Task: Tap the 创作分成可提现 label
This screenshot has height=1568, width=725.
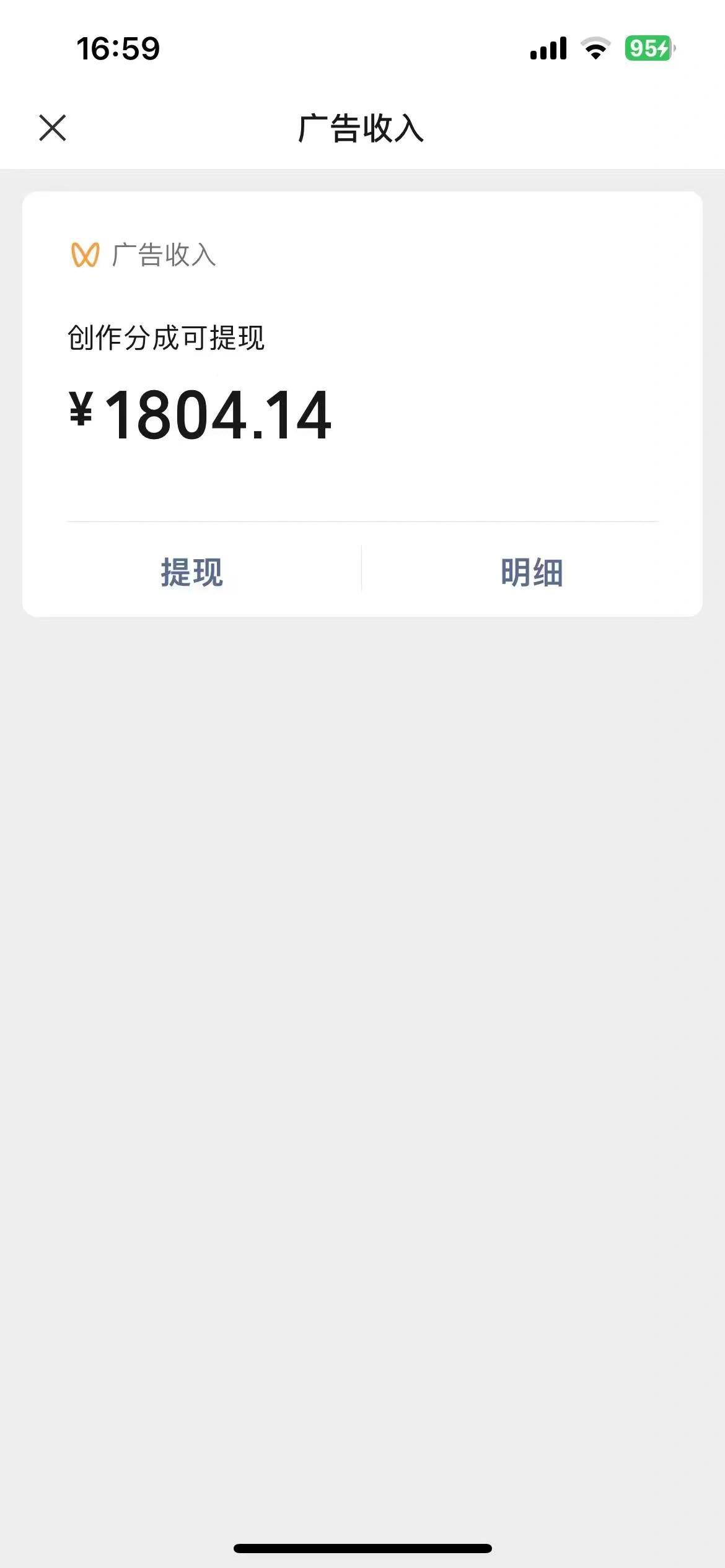Action: tap(169, 338)
